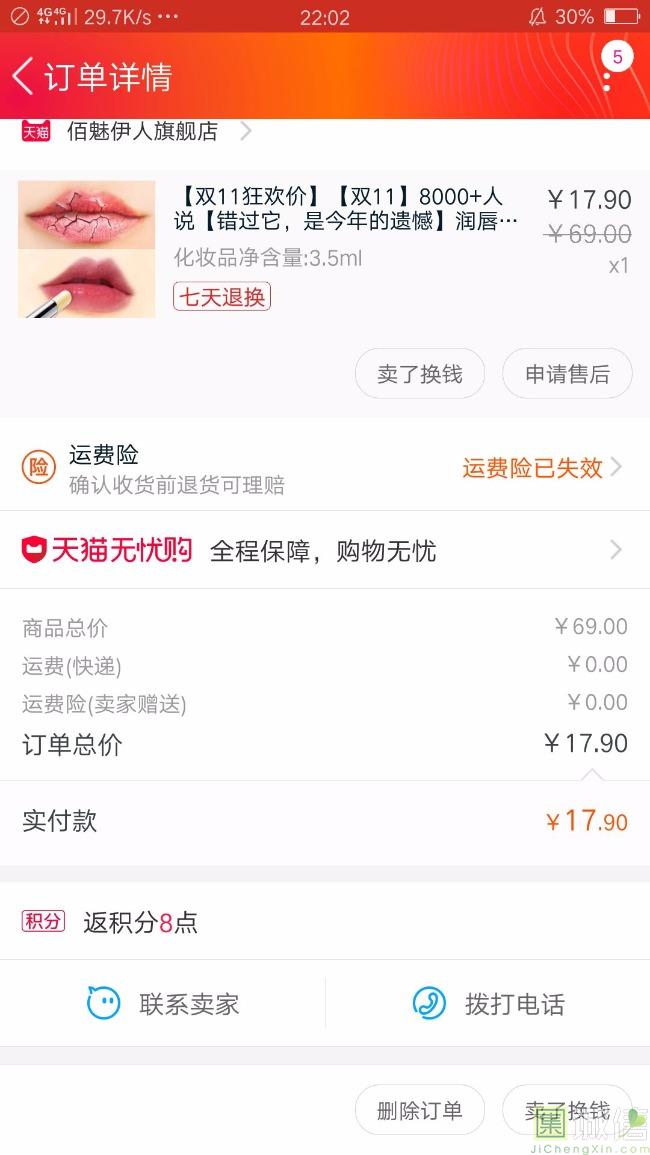Tap 卖了换钱 under the product

point(420,374)
